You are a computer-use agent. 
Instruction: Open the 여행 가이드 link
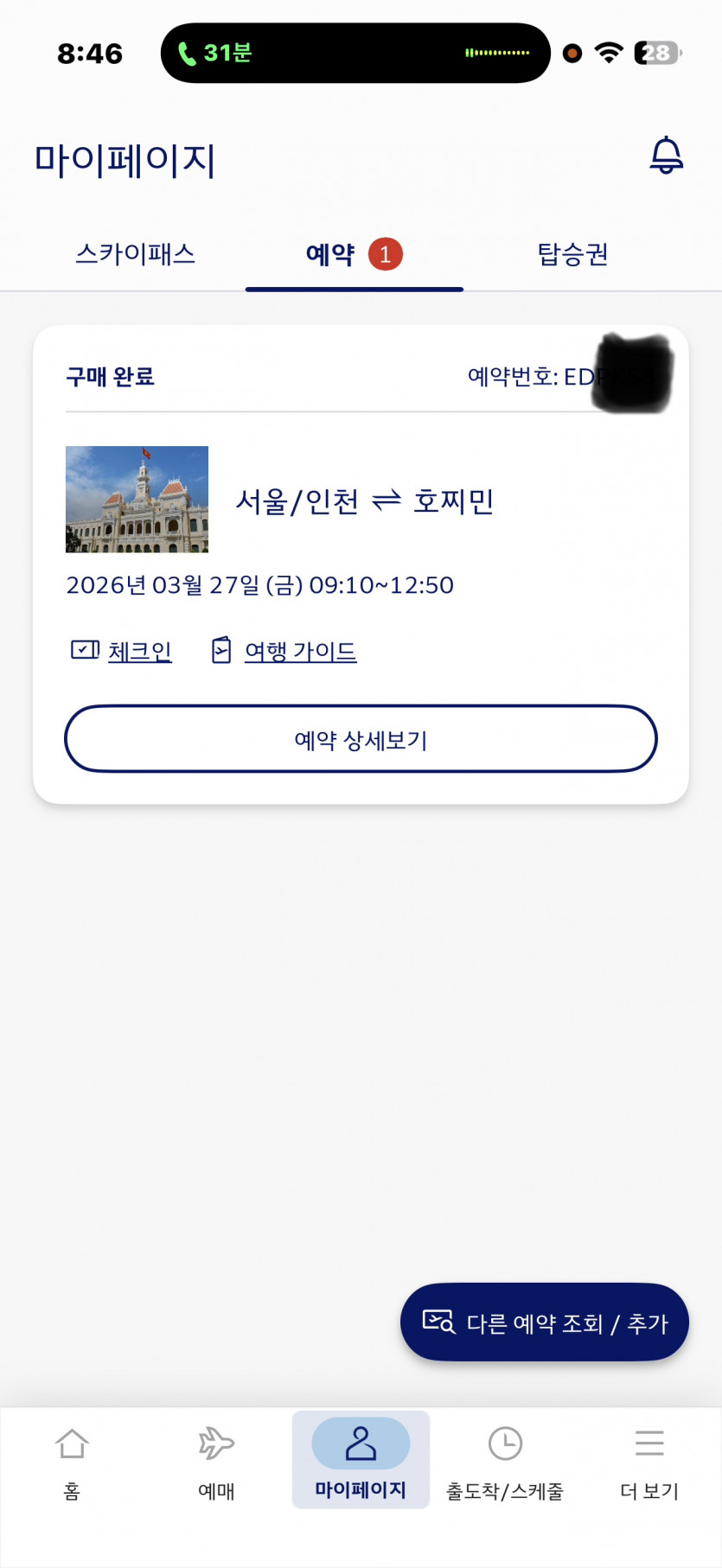[299, 651]
